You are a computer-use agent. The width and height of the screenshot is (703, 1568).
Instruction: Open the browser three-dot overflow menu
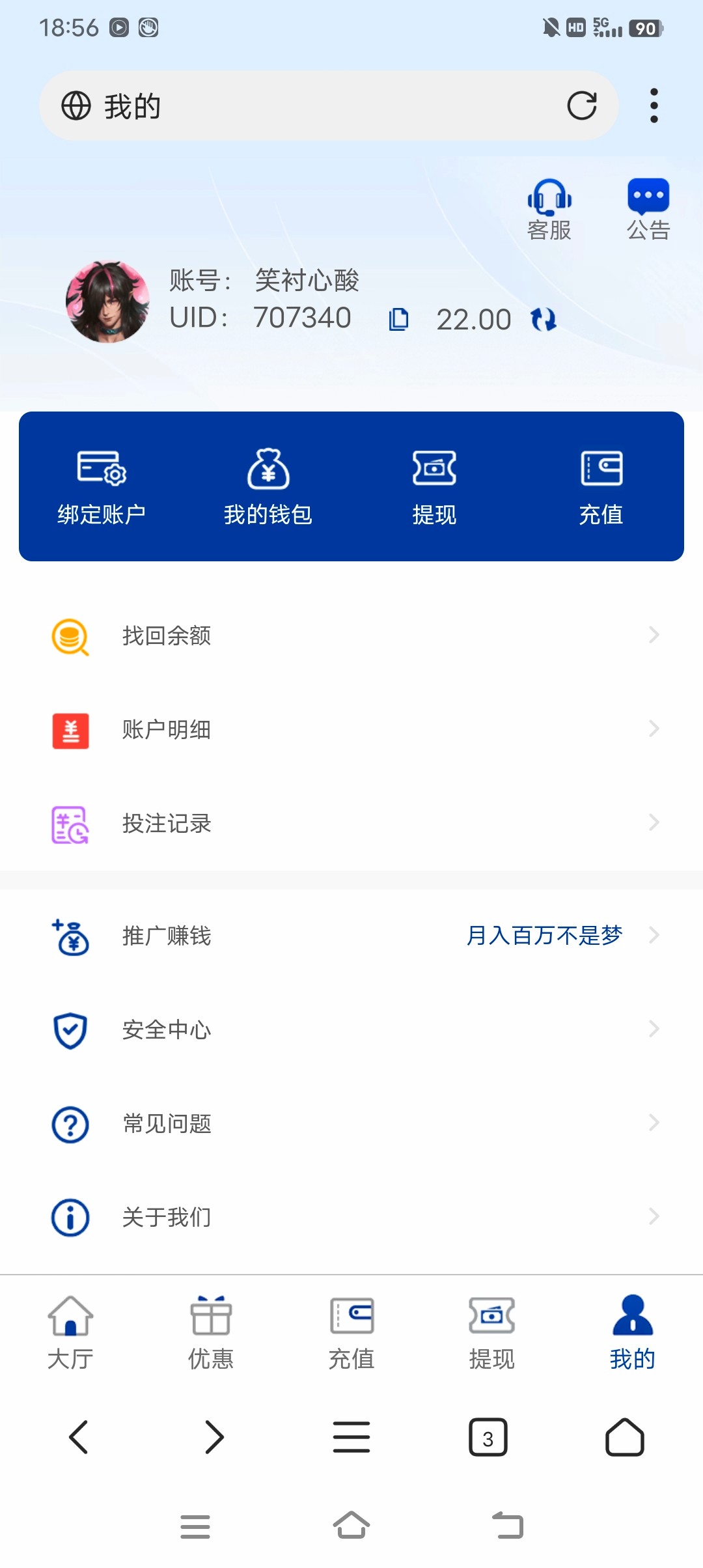coord(654,106)
